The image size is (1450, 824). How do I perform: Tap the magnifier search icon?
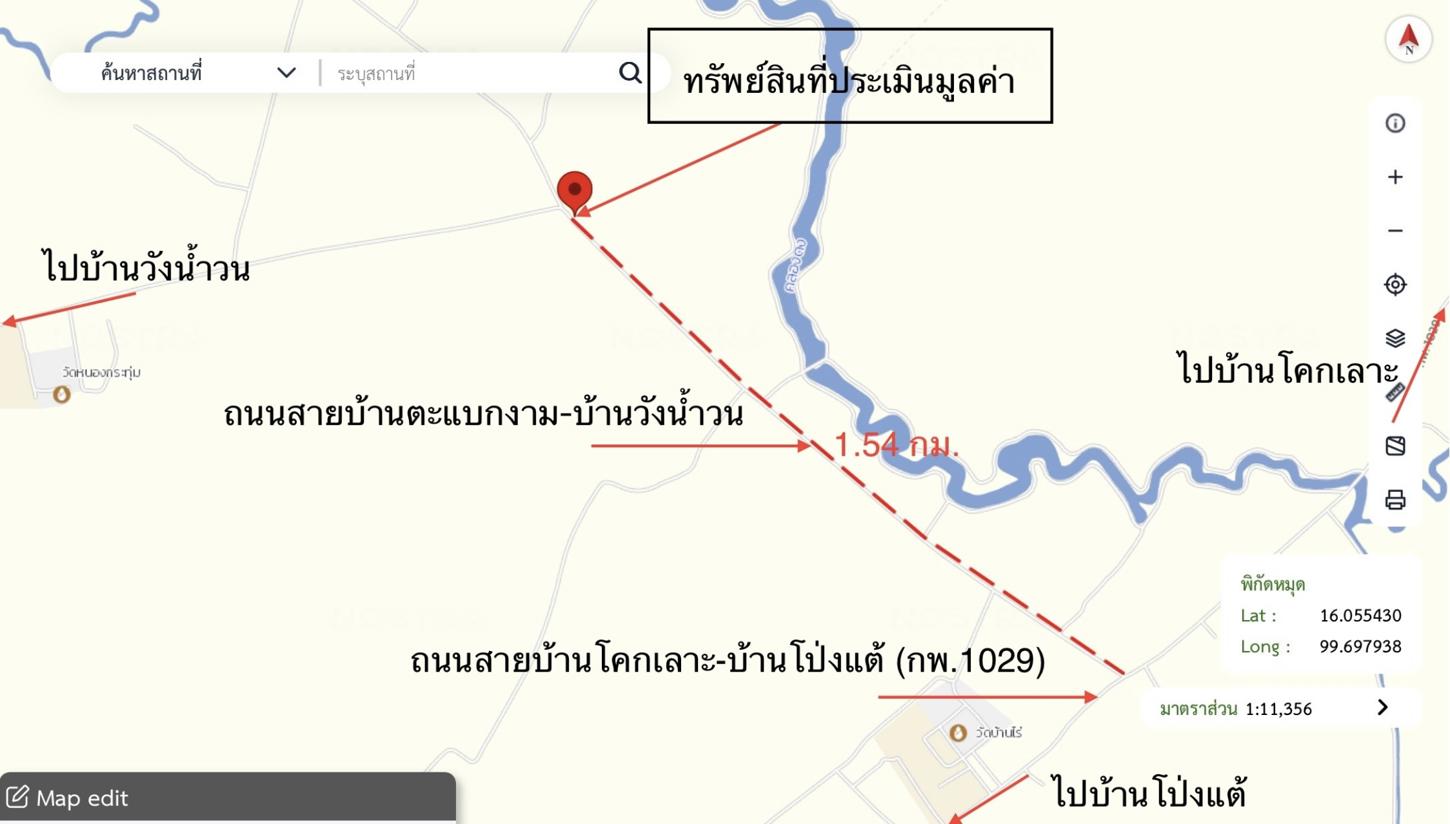[630, 73]
